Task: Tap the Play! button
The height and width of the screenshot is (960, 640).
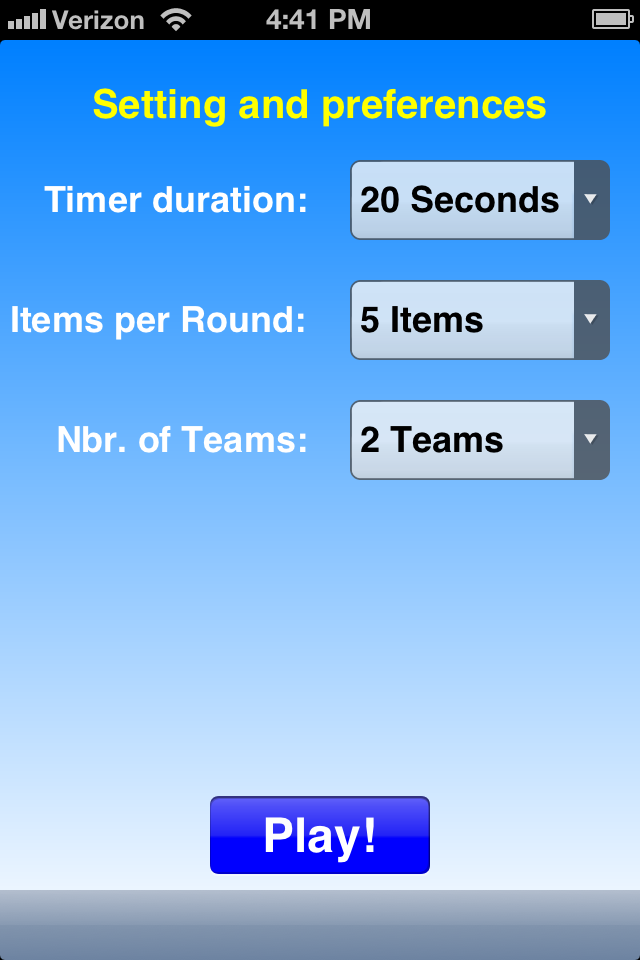Action: pos(320,835)
